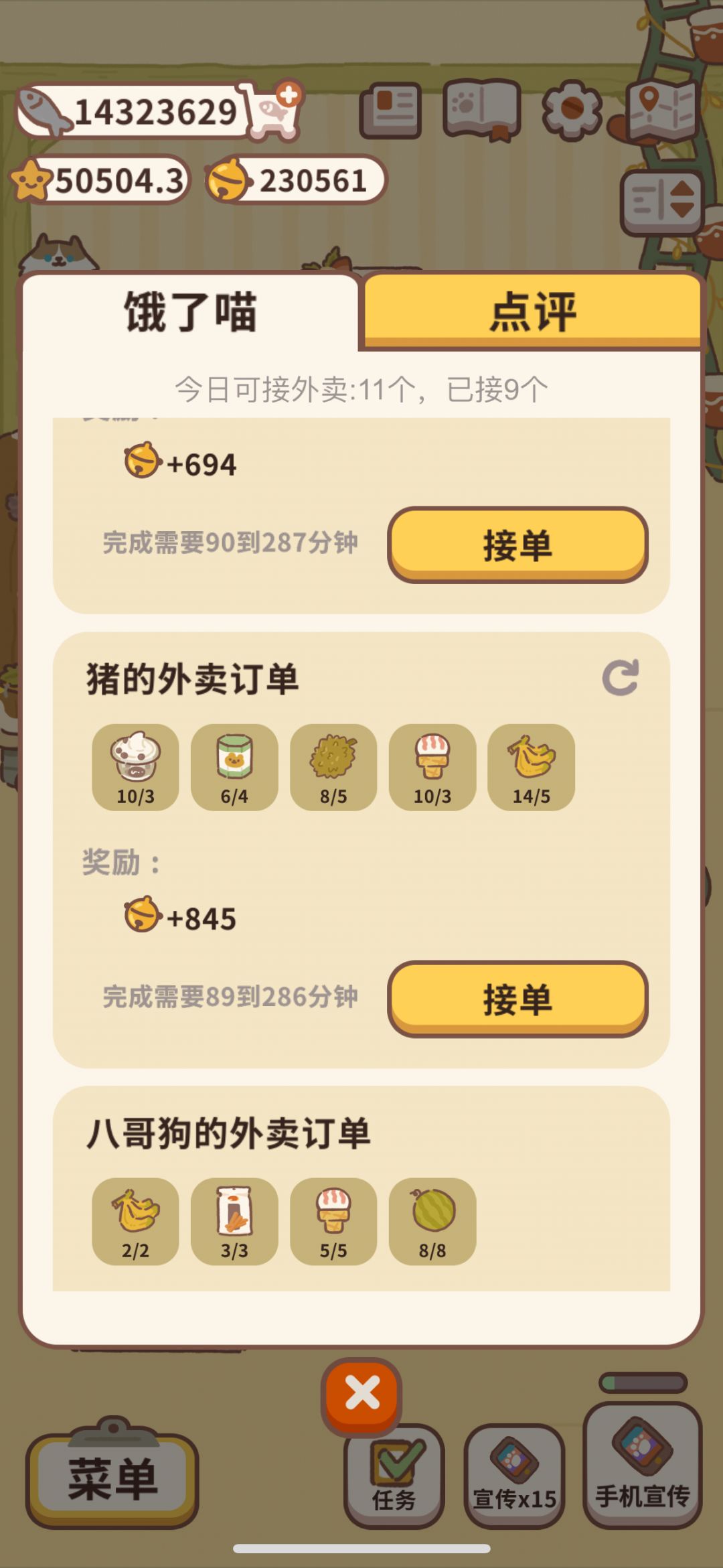The width and height of the screenshot is (723, 1568).
Task: Refresh the pig's delivery order
Action: pyautogui.click(x=620, y=678)
